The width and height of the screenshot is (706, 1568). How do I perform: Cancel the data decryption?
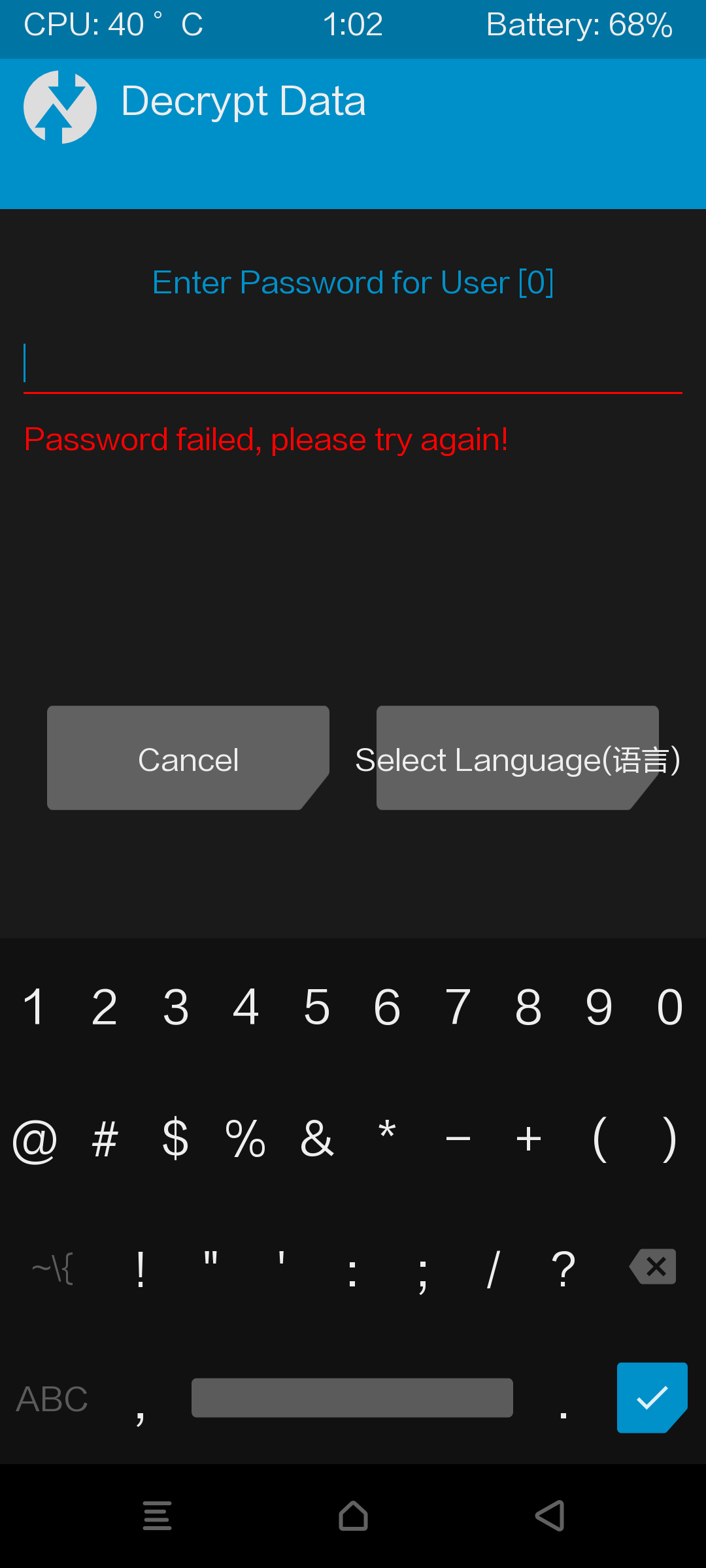[188, 758]
